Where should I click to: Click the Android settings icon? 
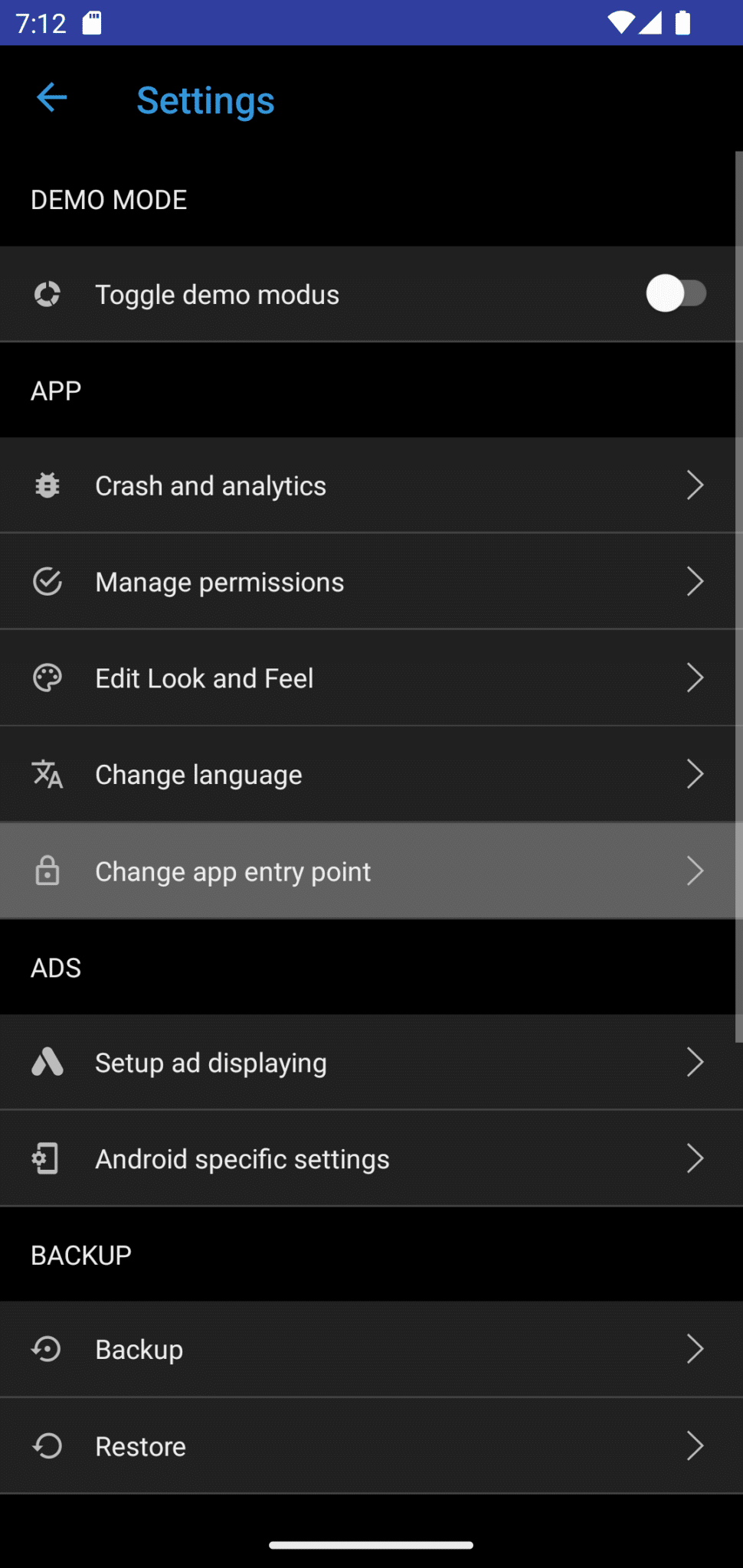click(47, 1159)
